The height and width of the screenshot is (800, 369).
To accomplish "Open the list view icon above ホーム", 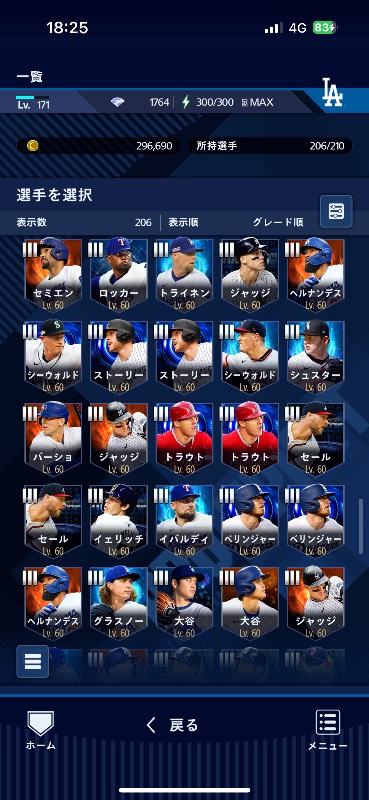I will point(33,661).
